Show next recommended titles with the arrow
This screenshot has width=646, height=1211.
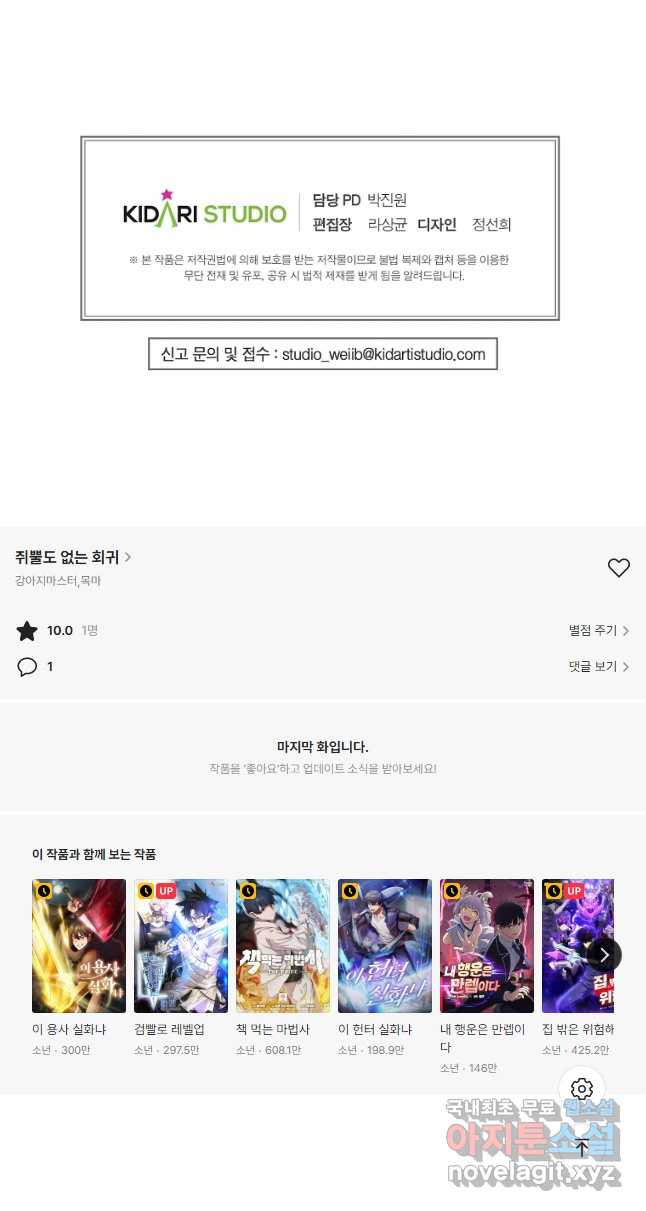pyautogui.click(x=603, y=954)
